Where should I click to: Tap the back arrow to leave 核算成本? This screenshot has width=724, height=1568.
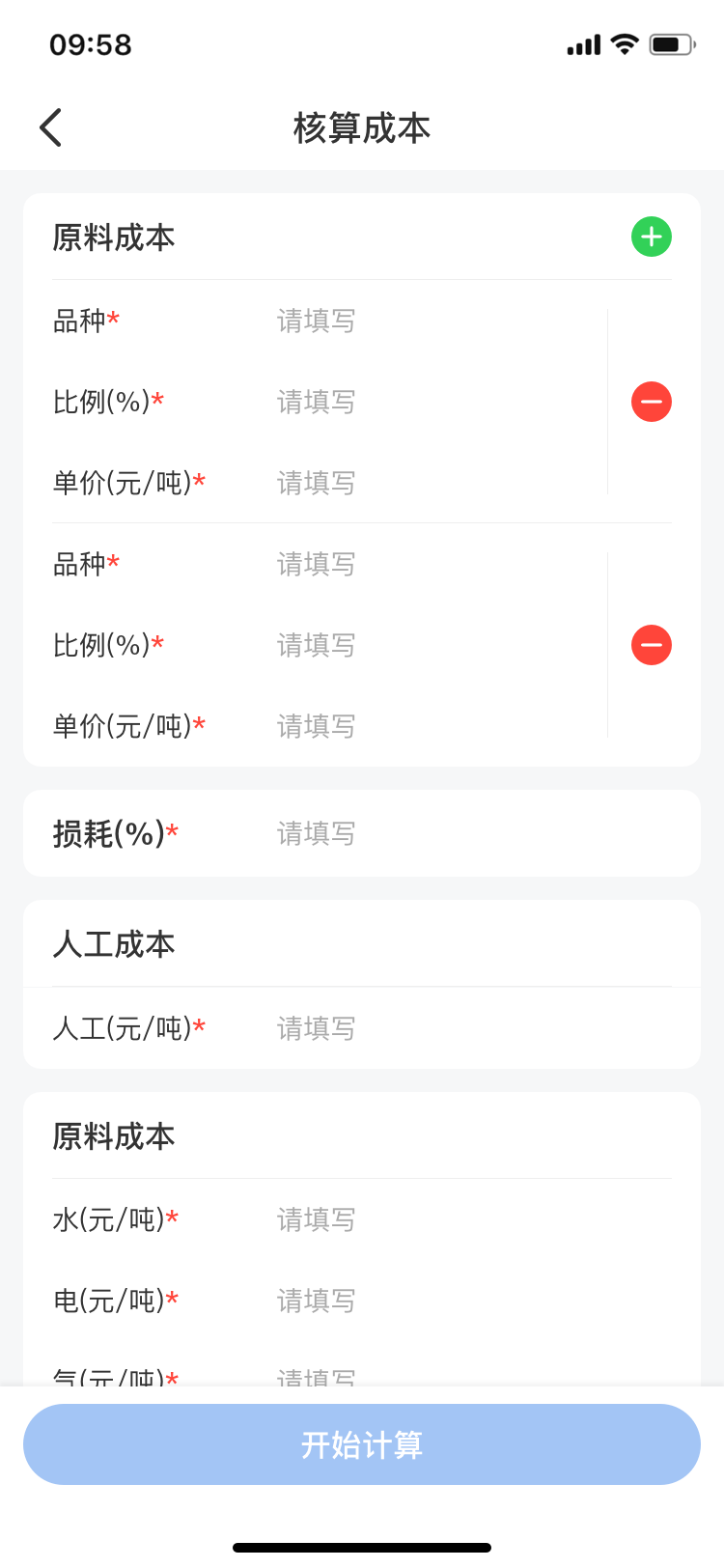click(50, 126)
